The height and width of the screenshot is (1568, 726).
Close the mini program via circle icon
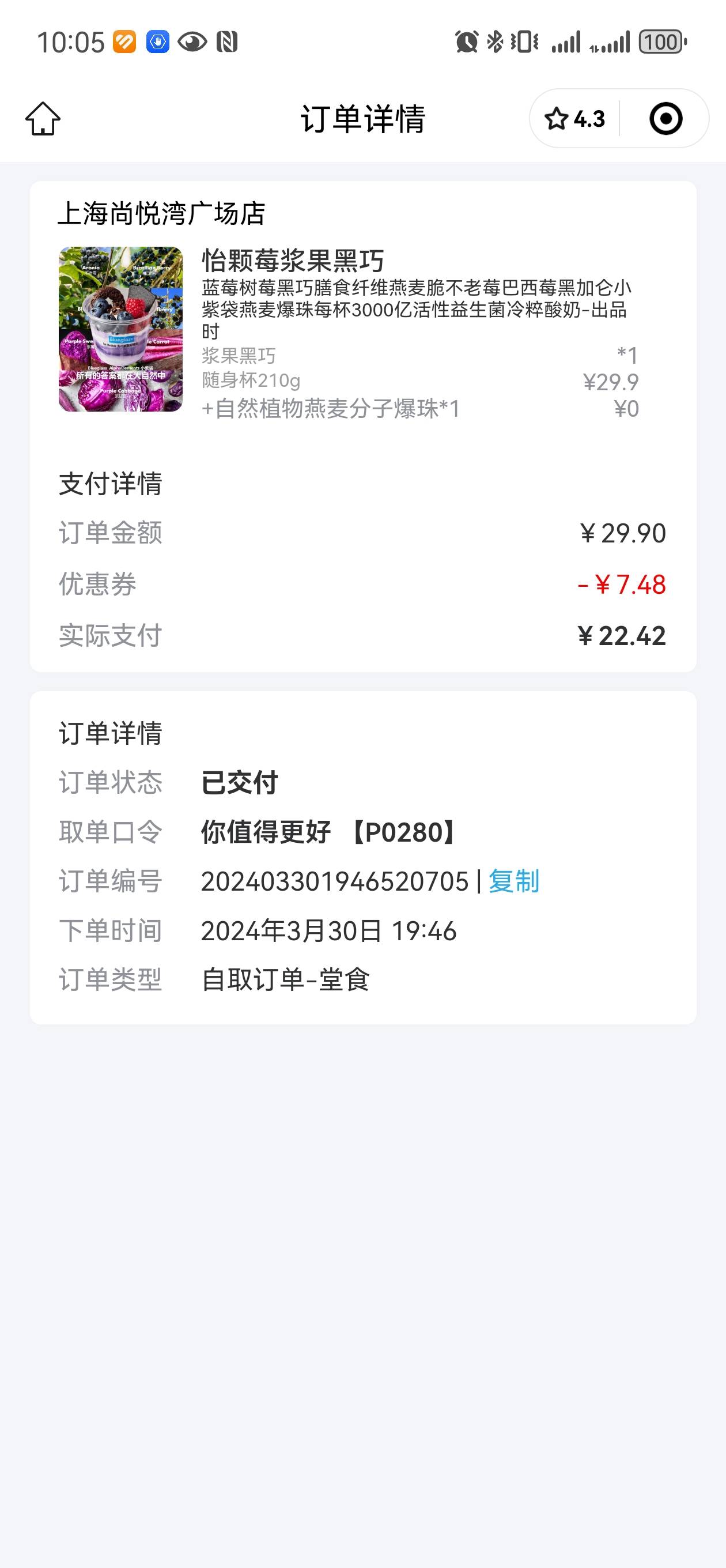point(665,118)
